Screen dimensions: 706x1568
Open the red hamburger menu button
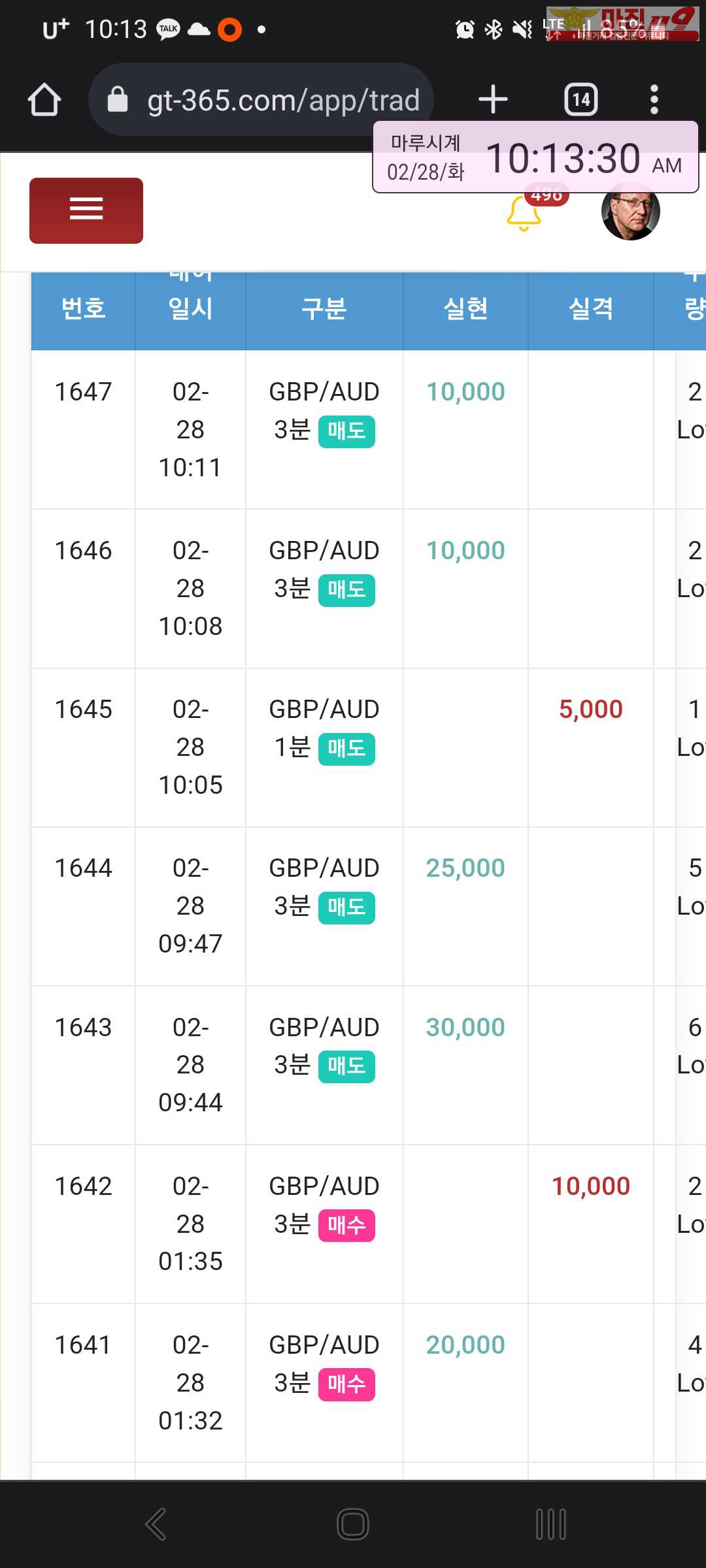click(x=86, y=210)
